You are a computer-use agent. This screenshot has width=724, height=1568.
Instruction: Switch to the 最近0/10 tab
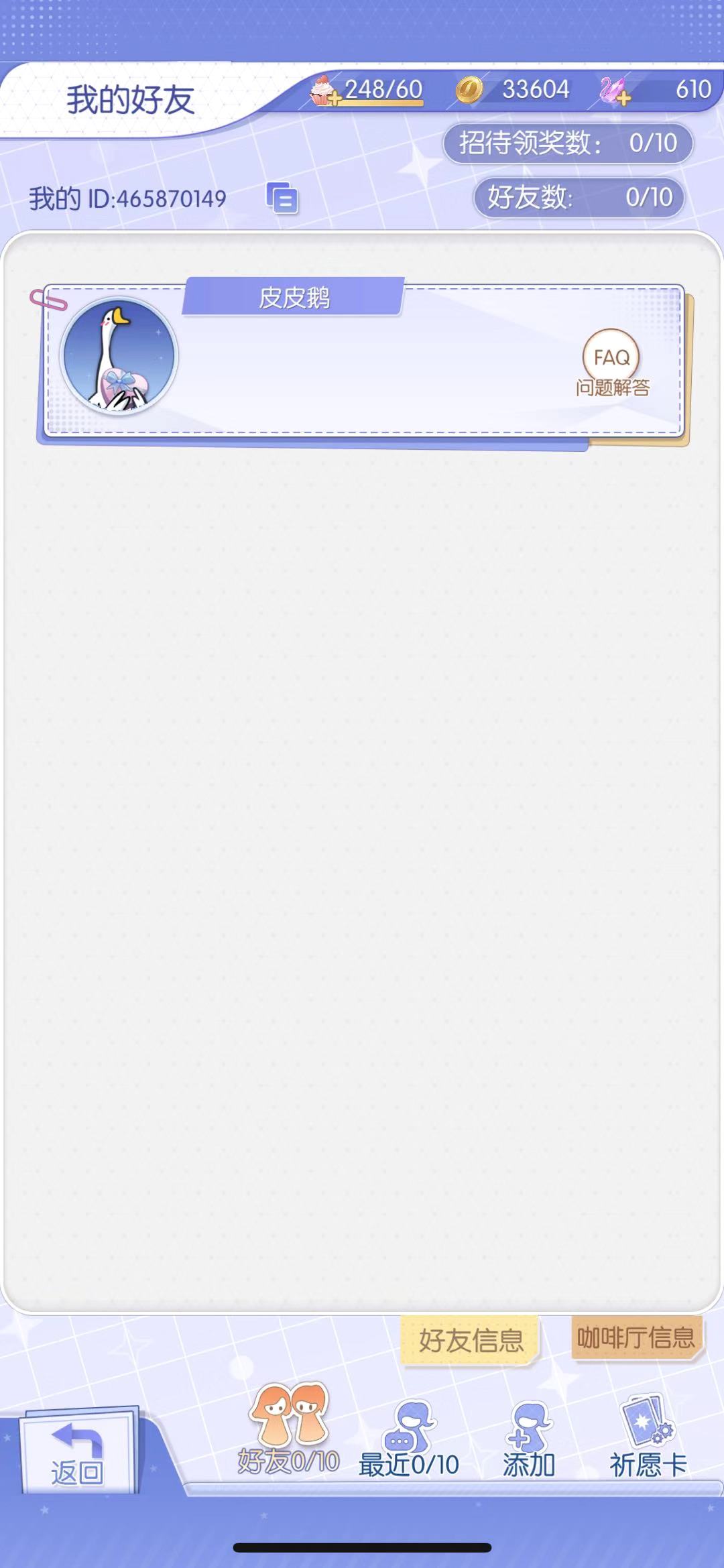(x=409, y=1437)
